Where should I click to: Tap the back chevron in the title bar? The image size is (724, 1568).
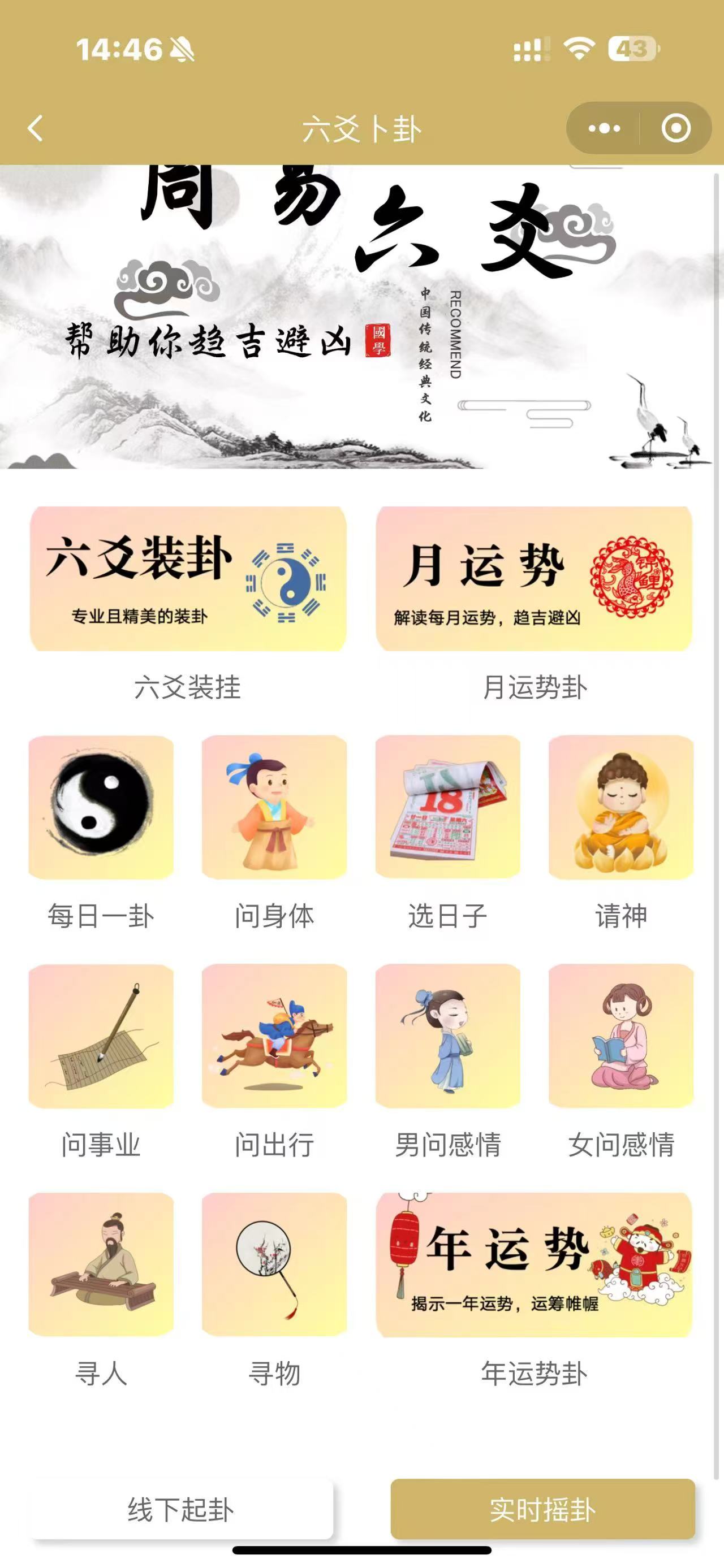pos(35,129)
